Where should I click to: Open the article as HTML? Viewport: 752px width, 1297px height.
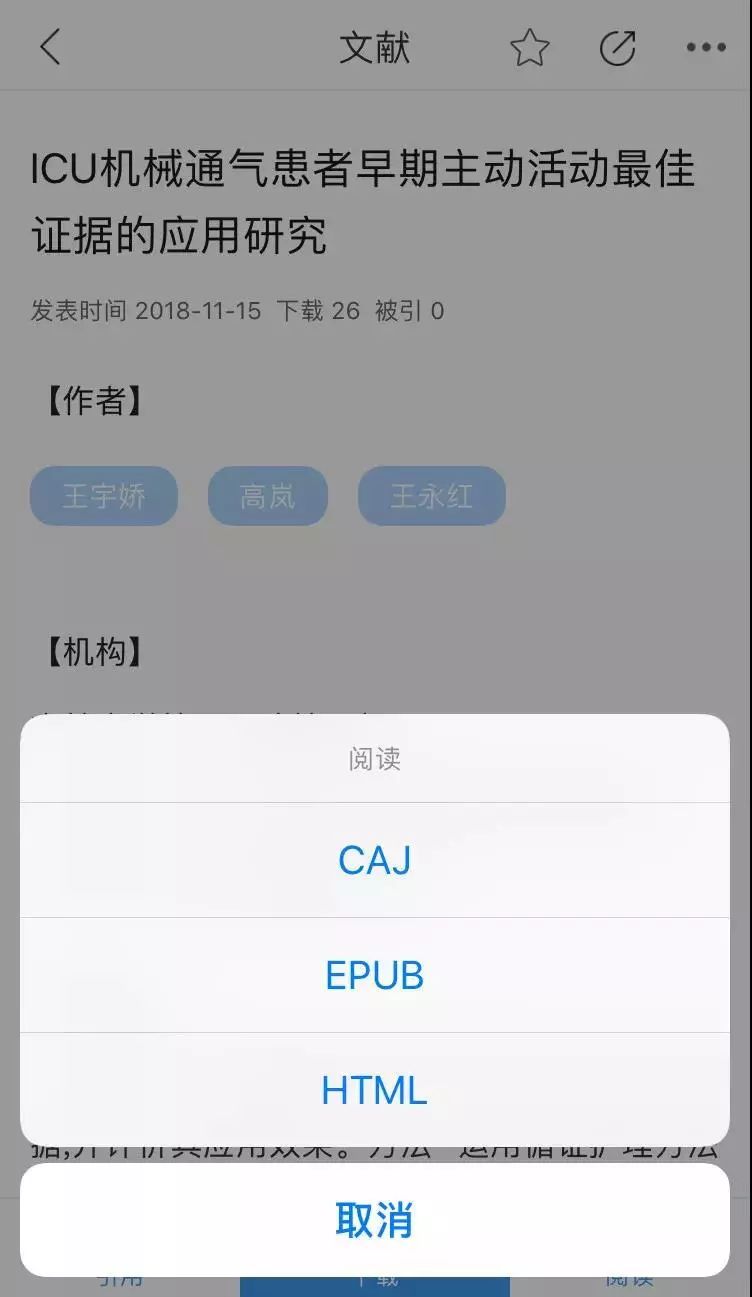pyautogui.click(x=375, y=1089)
